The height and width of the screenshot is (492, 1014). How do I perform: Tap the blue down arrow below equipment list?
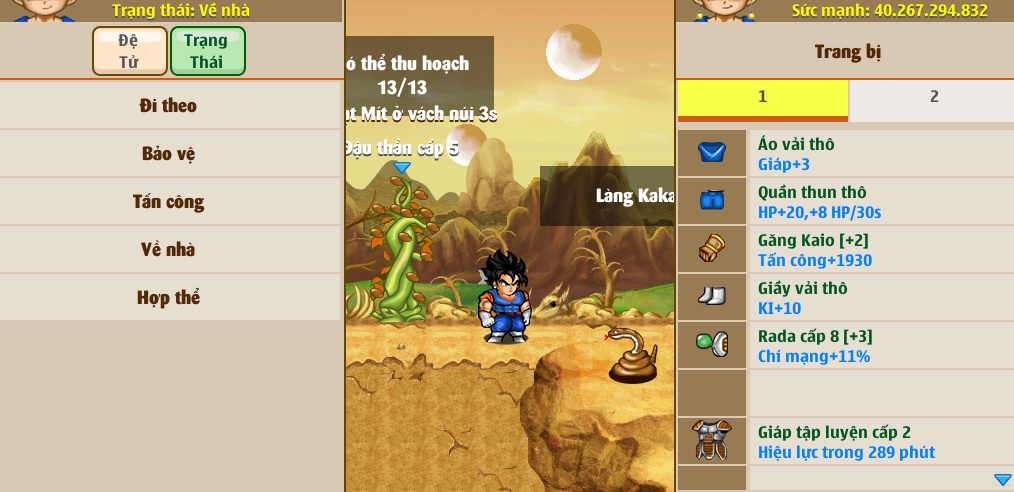point(1002,480)
